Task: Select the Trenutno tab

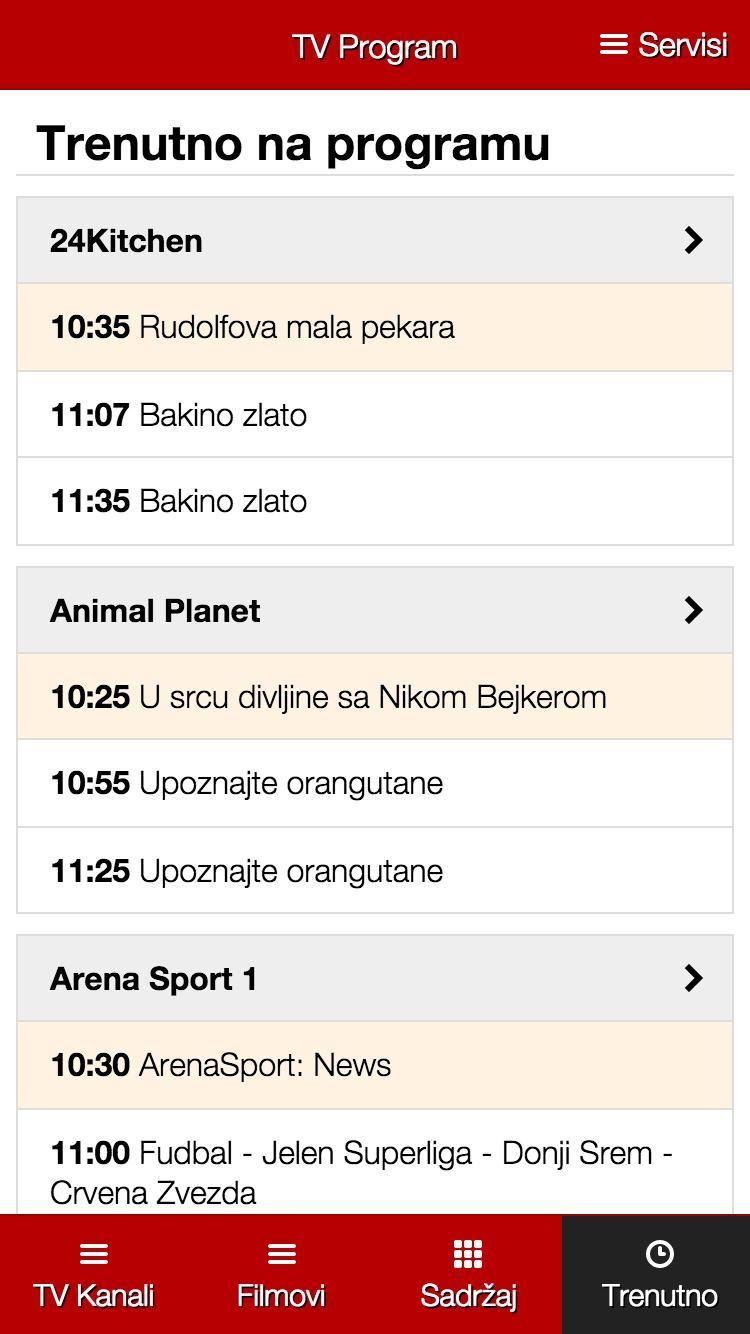Action: coord(658,1275)
